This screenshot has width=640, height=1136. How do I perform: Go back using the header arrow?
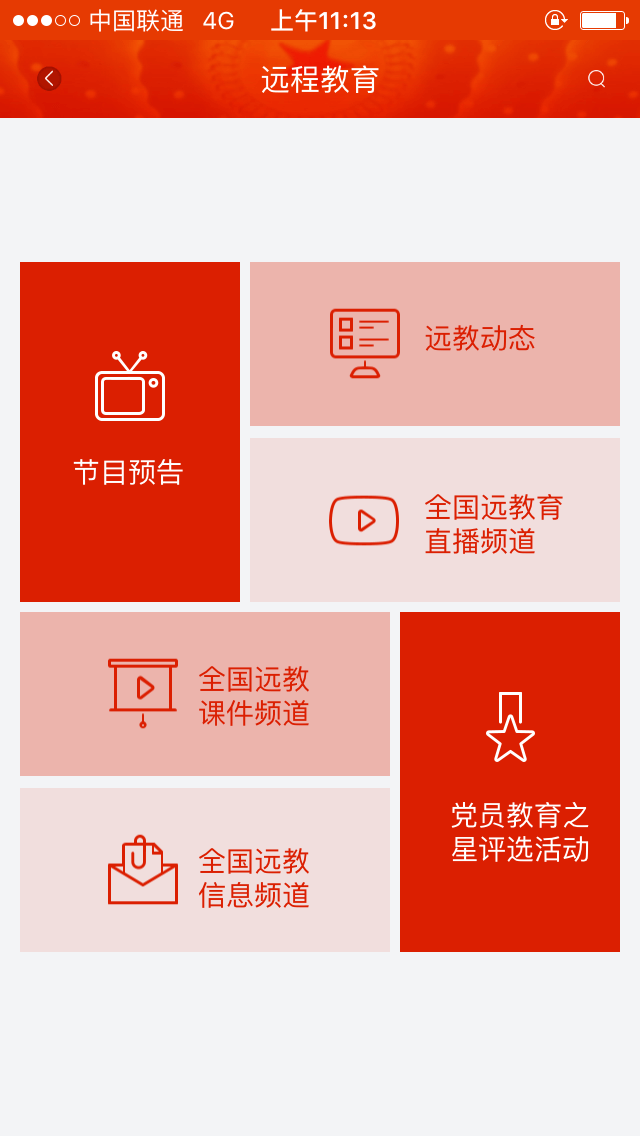tap(49, 78)
